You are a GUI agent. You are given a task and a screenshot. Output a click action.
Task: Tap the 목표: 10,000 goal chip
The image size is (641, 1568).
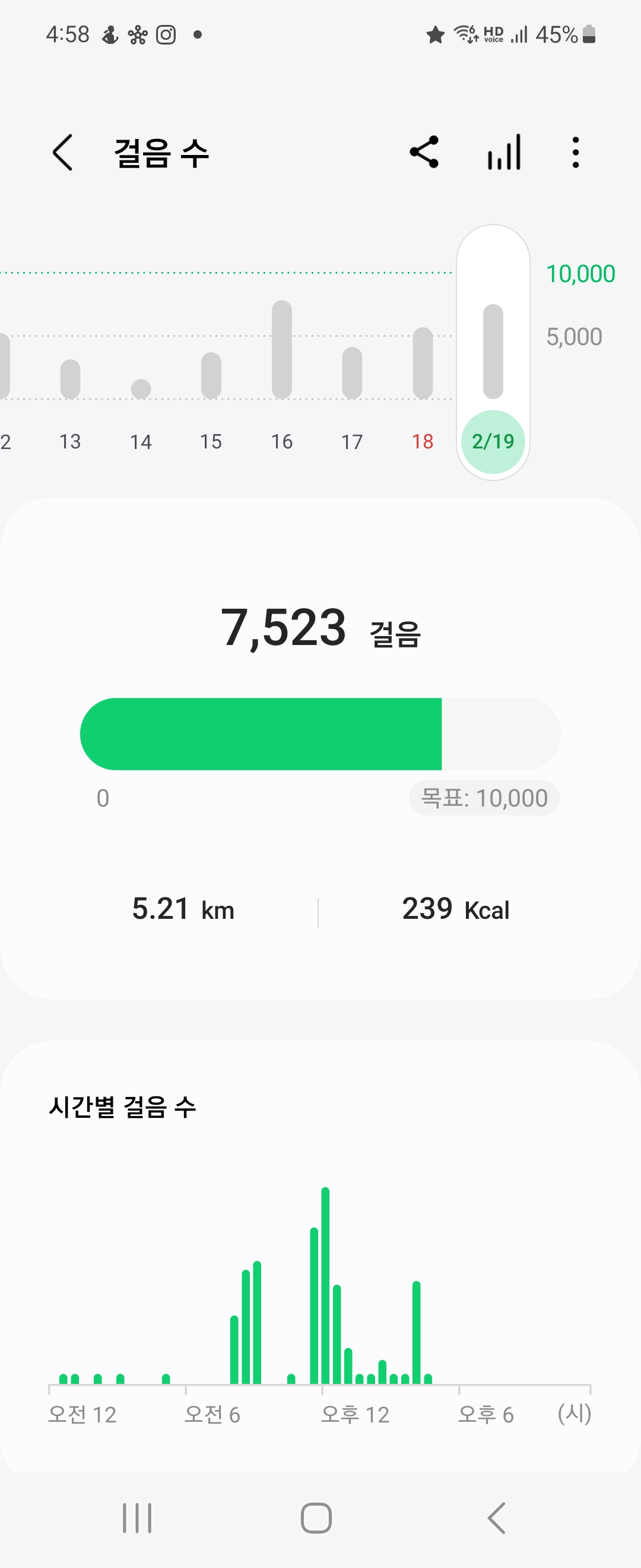(484, 798)
